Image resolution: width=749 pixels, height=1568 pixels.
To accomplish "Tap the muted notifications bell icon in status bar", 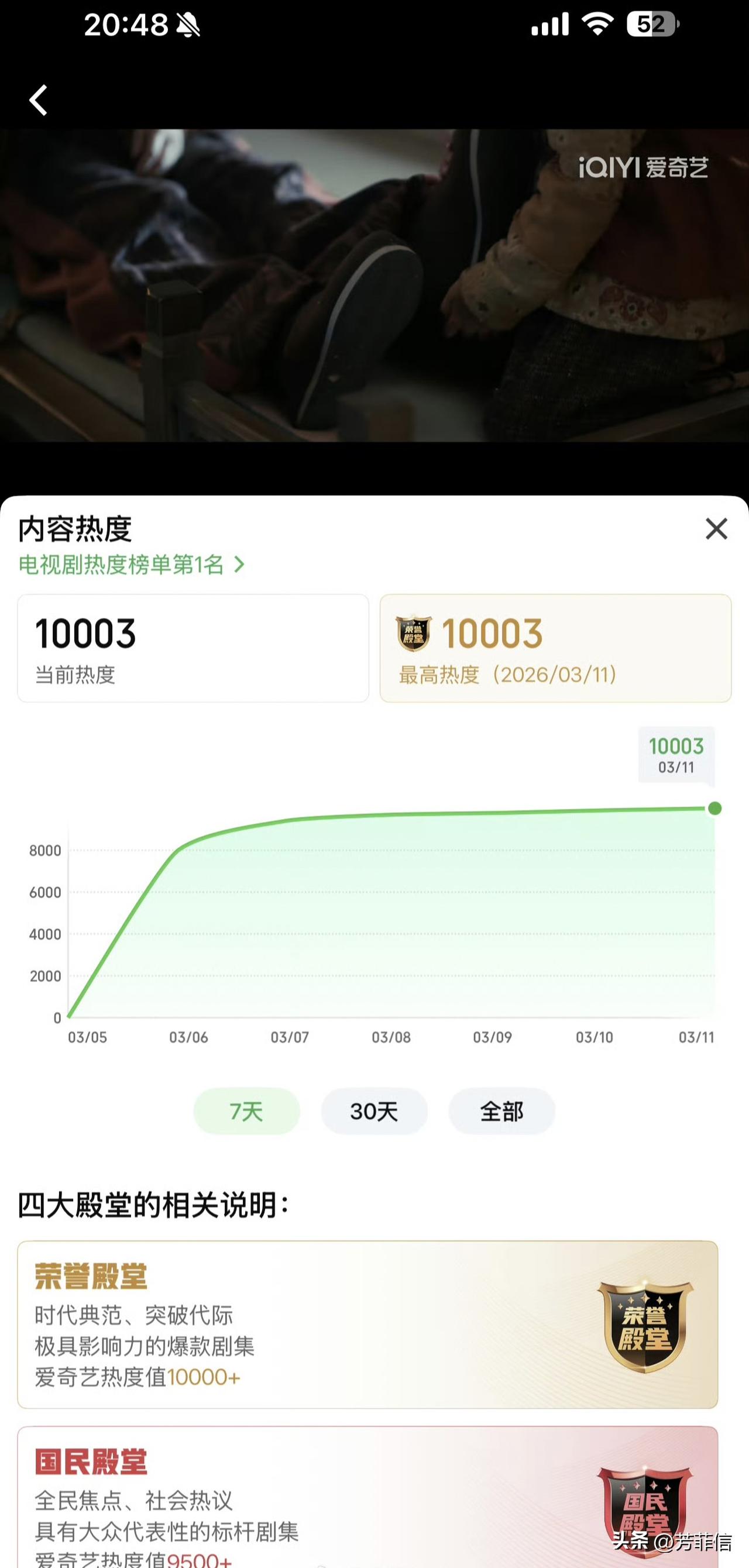I will point(190,26).
